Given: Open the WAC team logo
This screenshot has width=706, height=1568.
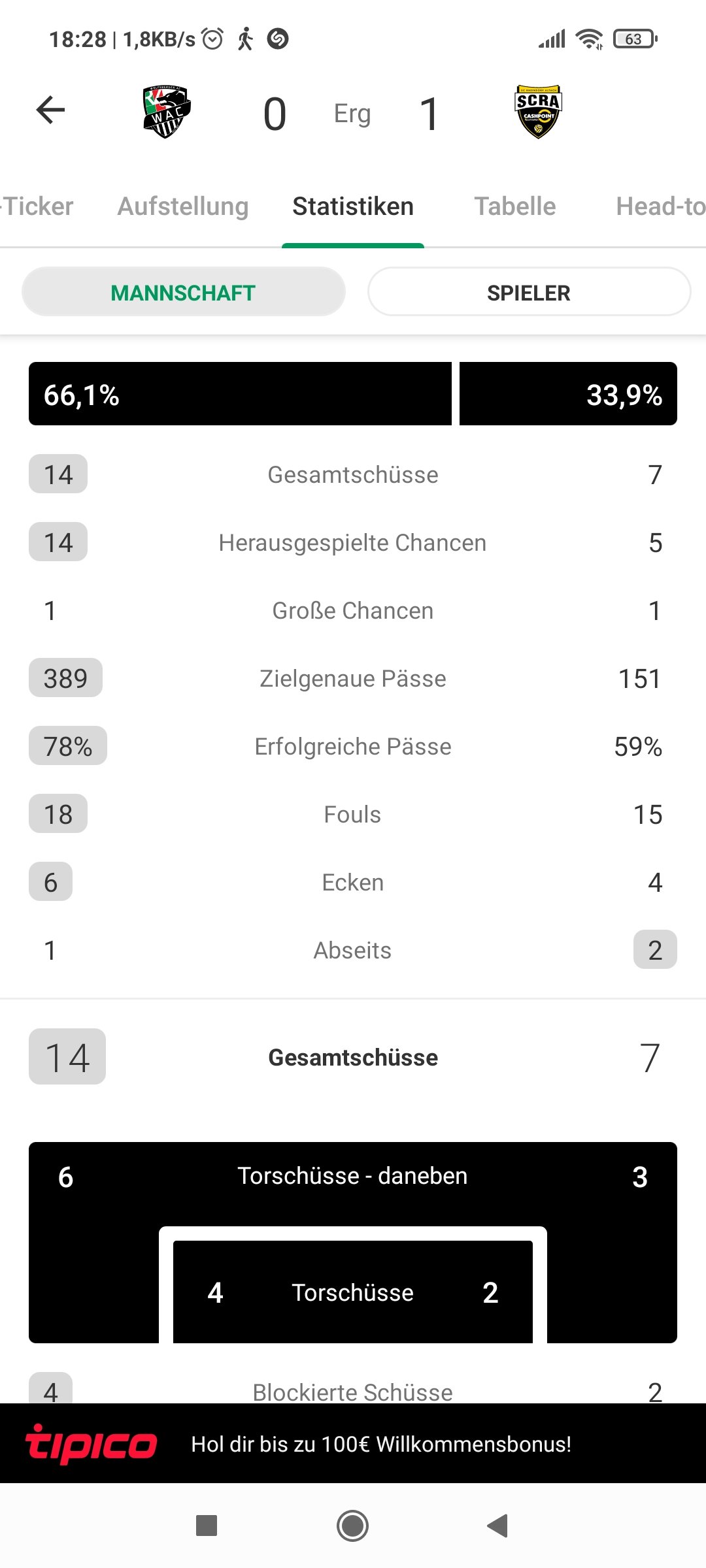Looking at the screenshot, I should (167, 112).
